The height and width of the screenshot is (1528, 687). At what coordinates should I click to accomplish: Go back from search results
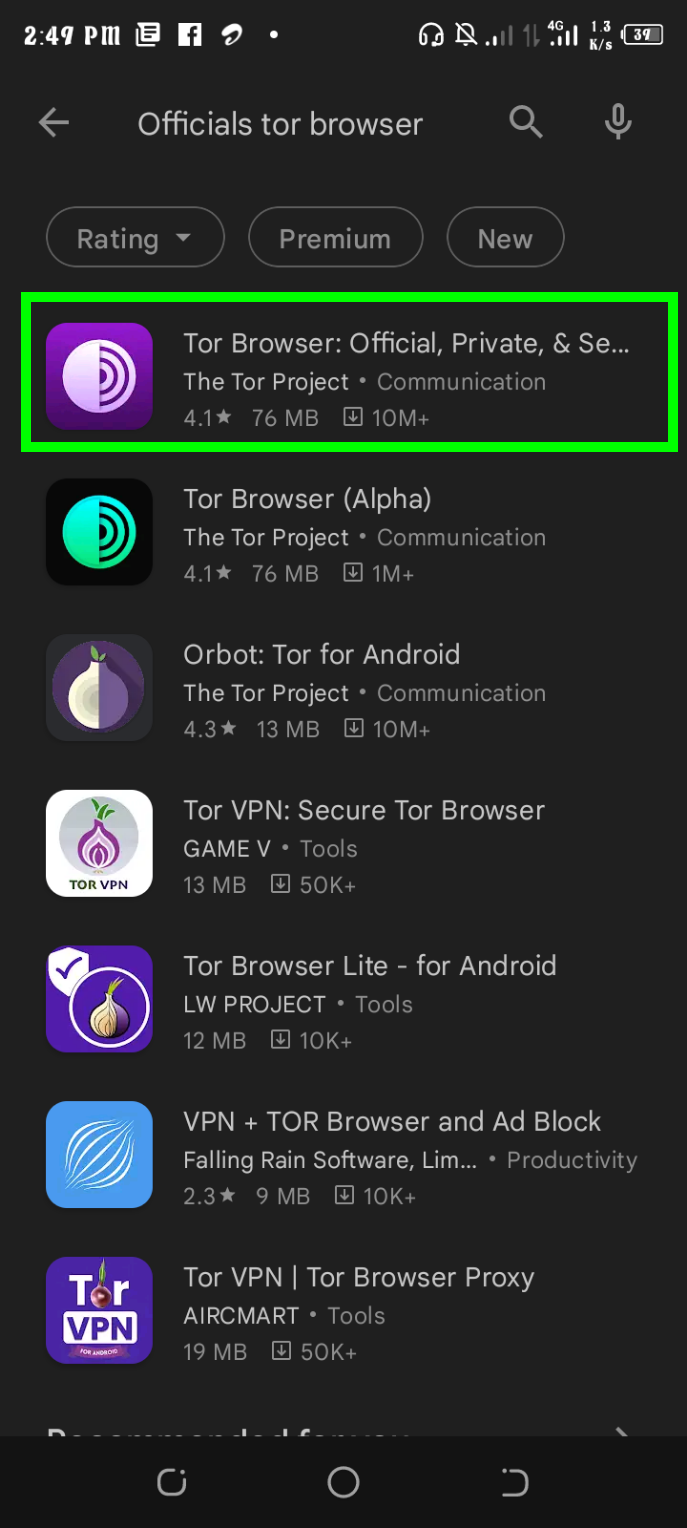[54, 123]
